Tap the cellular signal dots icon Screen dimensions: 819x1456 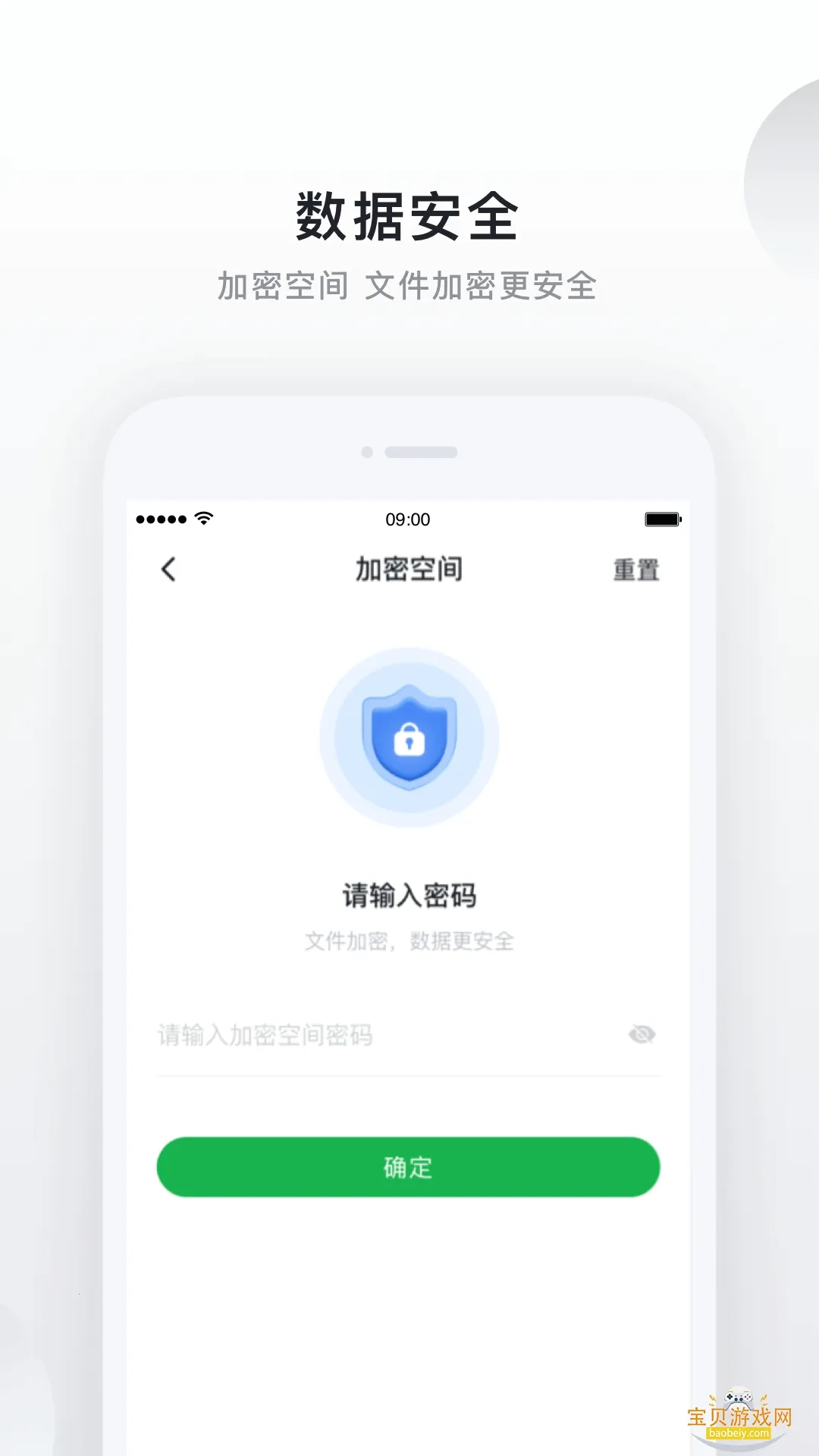pos(159,519)
